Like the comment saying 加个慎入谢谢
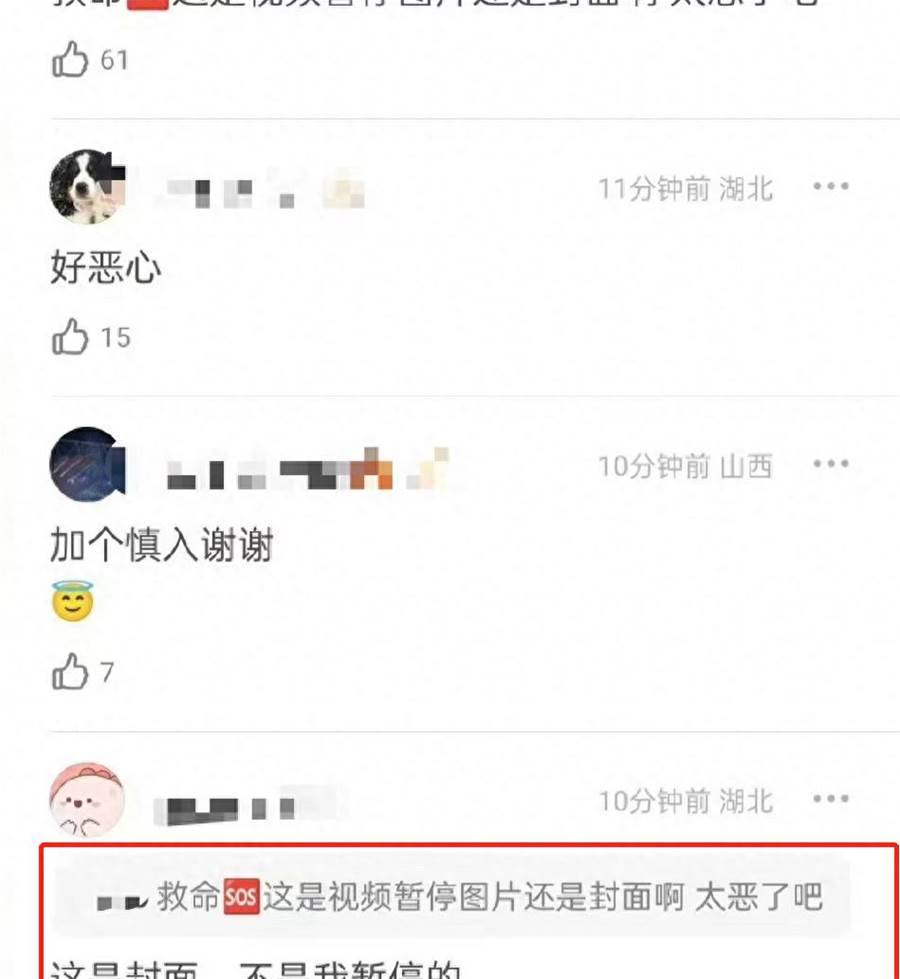Viewport: 900px width, 979px height. [71, 674]
